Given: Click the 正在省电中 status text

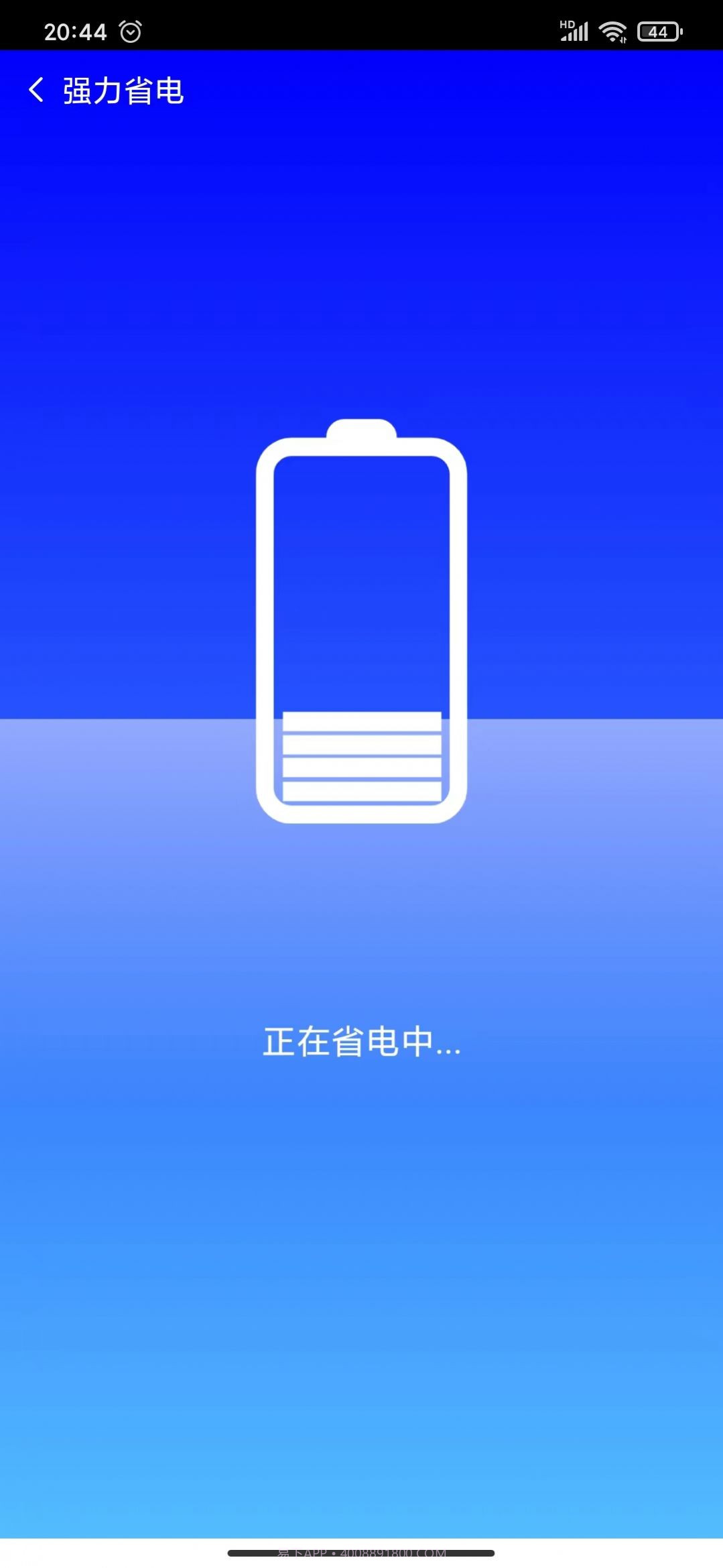Looking at the screenshot, I should [361, 1042].
